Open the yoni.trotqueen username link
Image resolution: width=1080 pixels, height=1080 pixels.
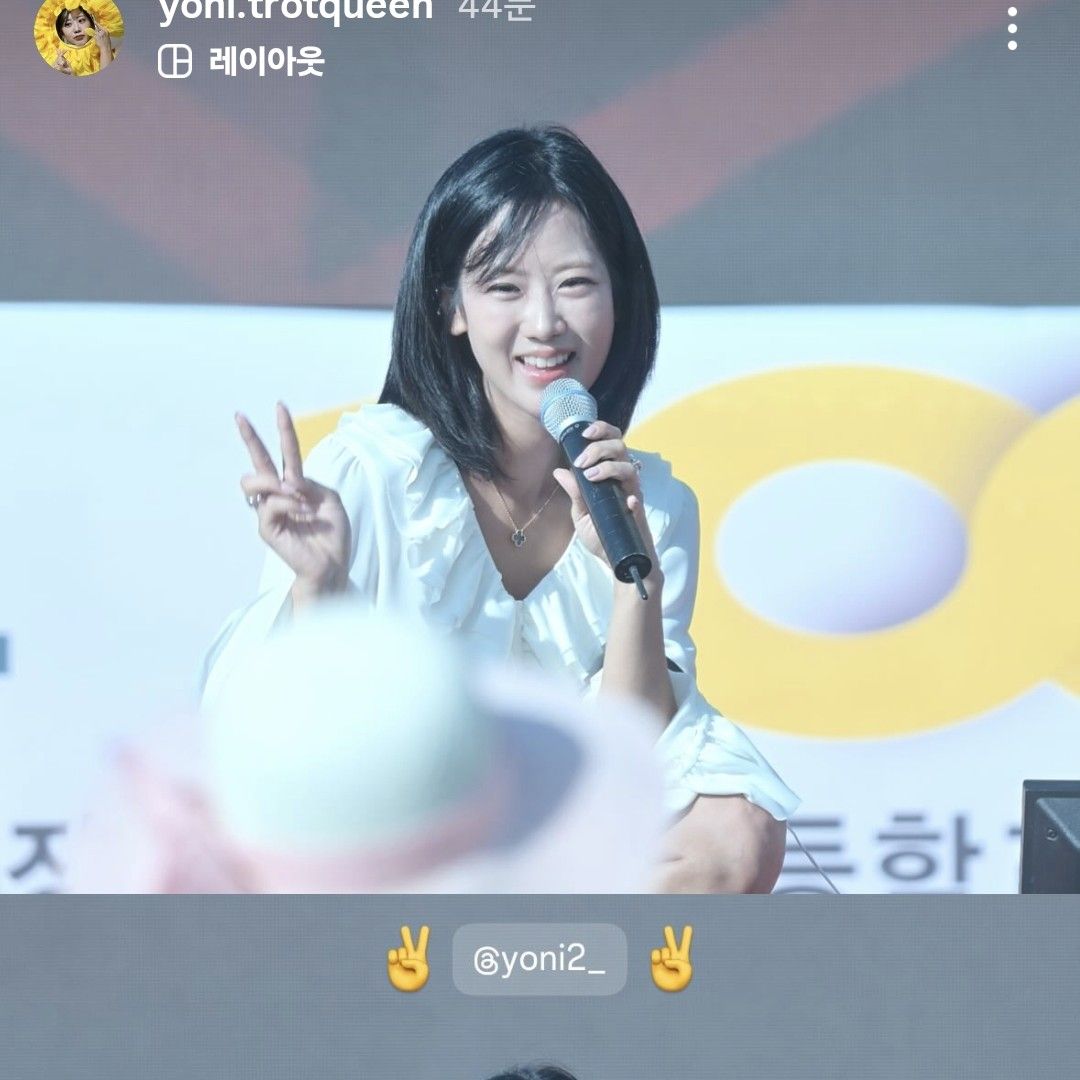(x=295, y=10)
